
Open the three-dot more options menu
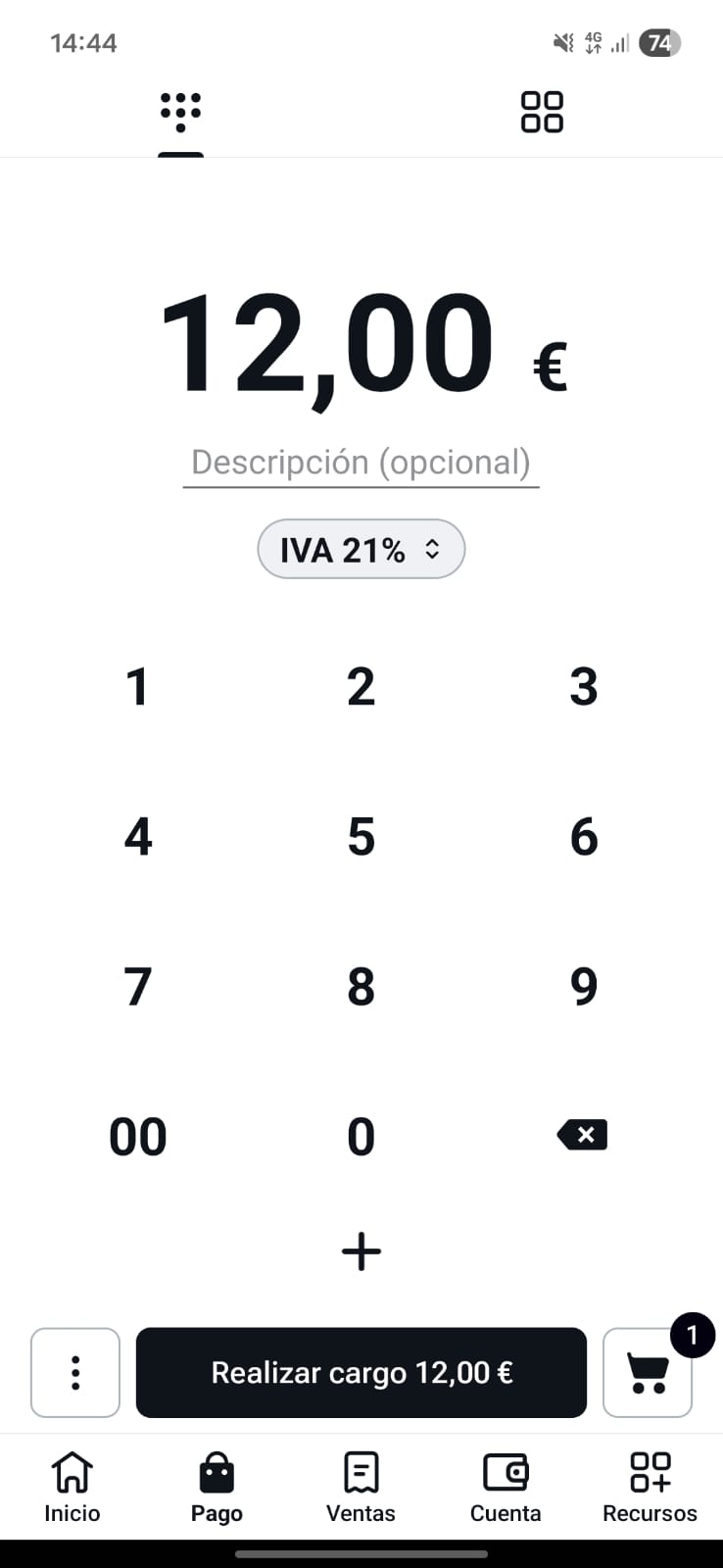75,1372
